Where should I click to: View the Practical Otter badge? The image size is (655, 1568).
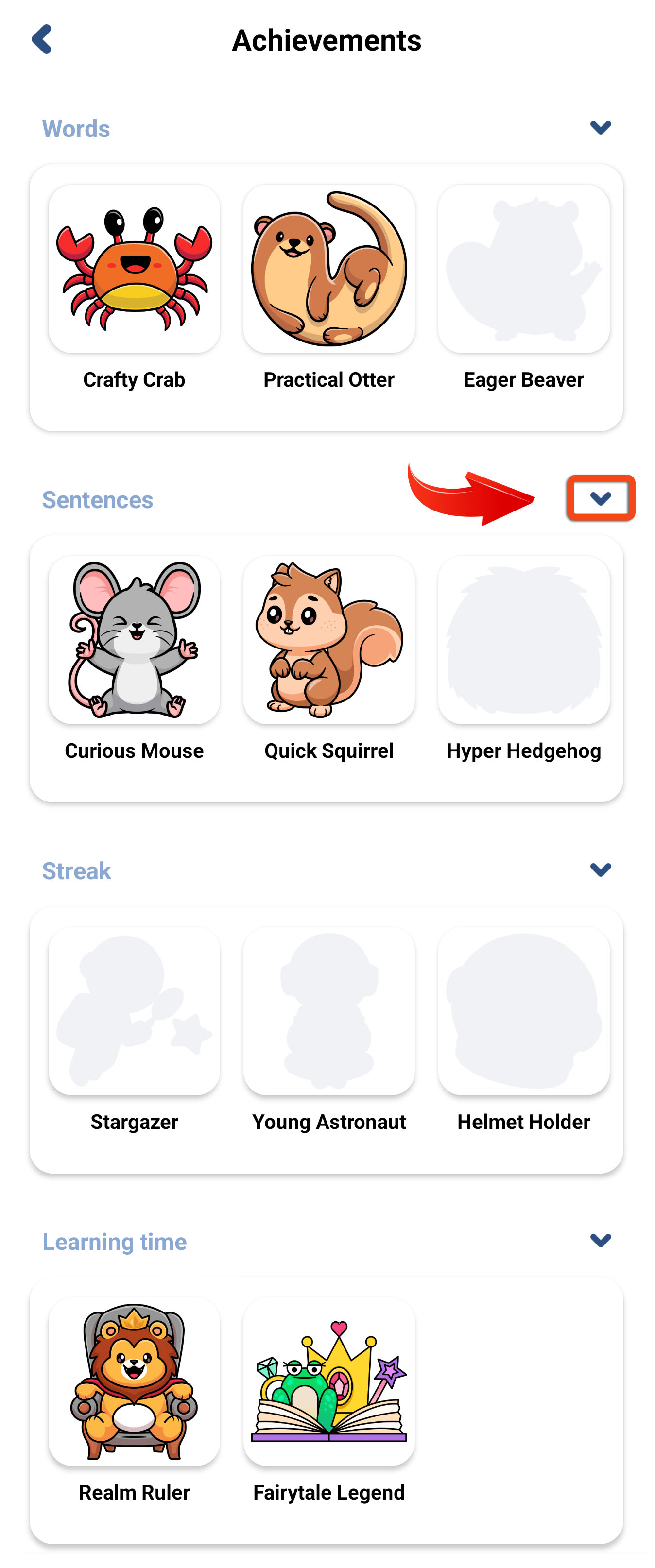[329, 269]
